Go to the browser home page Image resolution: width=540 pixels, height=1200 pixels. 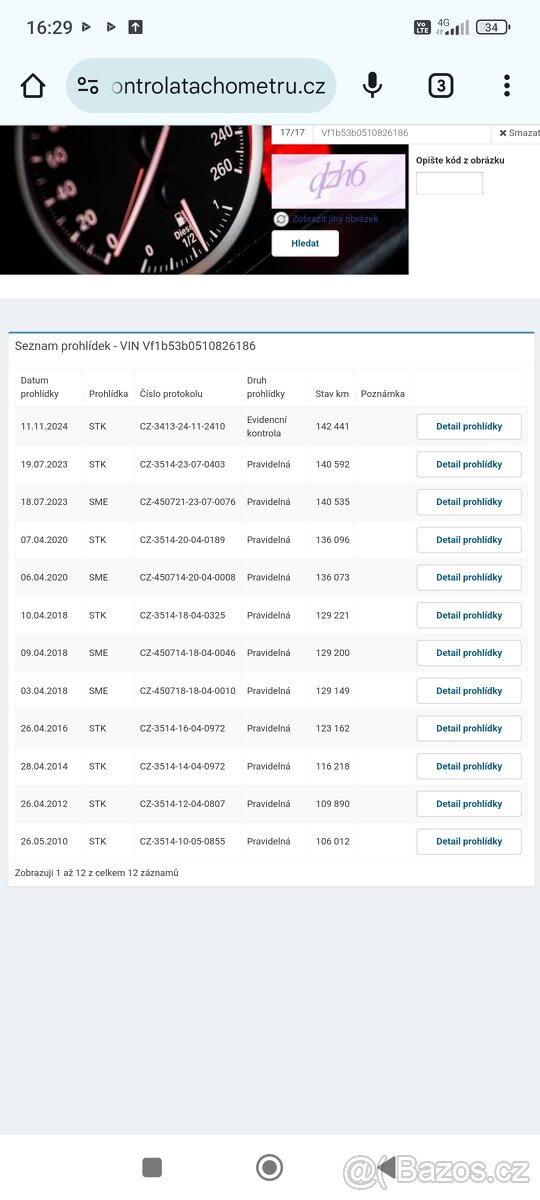[x=33, y=86]
